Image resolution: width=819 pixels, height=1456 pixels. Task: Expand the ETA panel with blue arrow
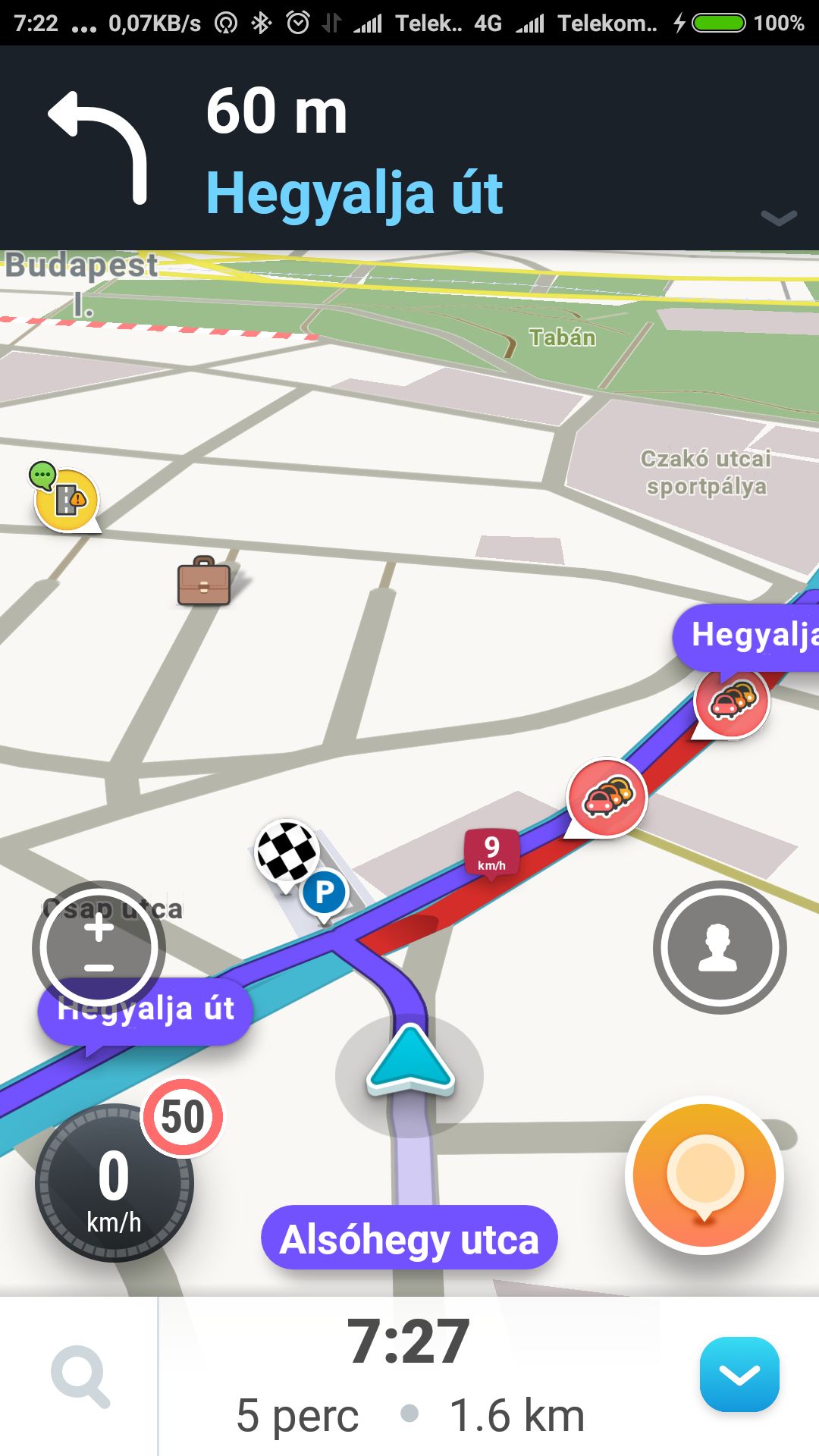coord(739,1375)
